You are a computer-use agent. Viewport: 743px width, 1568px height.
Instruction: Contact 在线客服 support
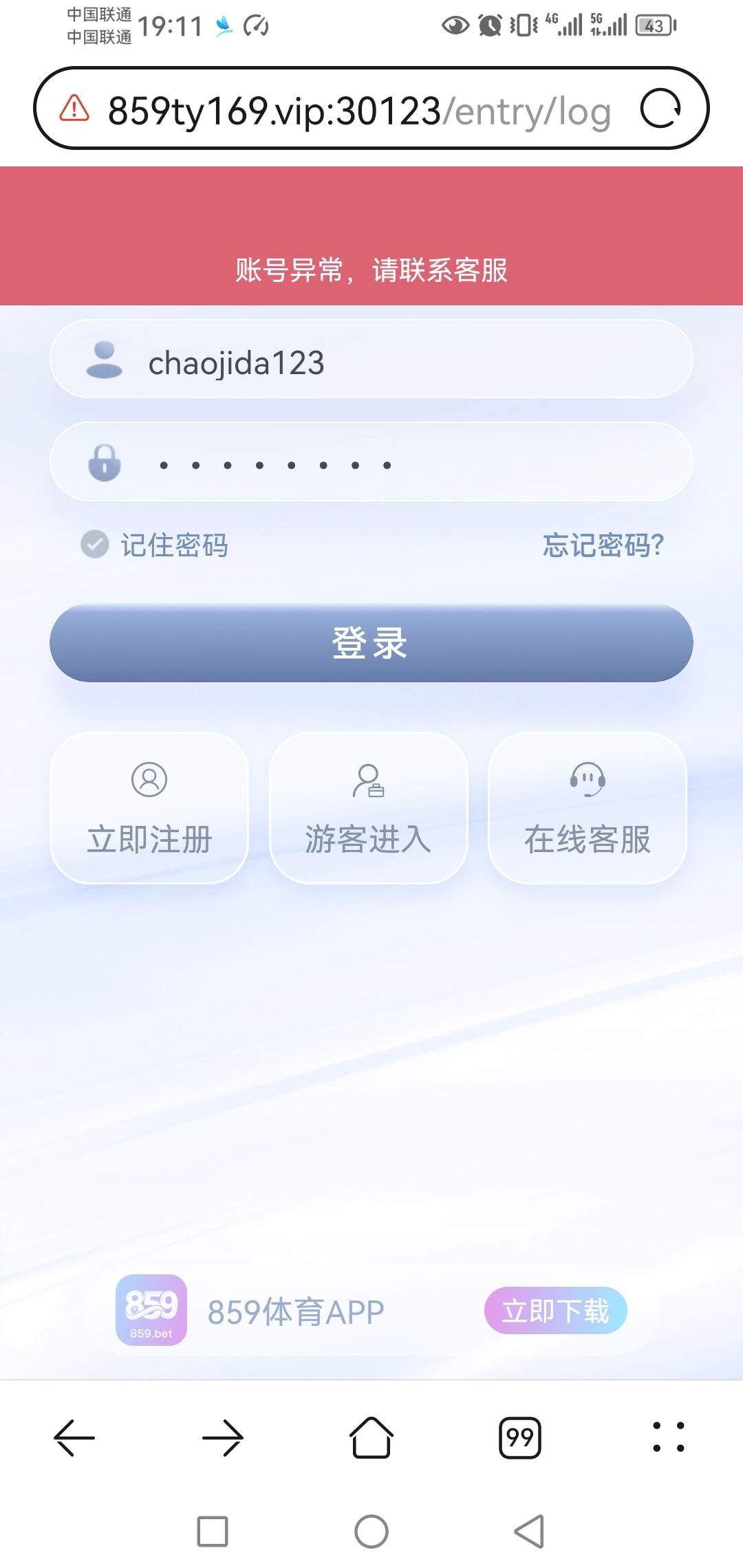click(x=588, y=808)
